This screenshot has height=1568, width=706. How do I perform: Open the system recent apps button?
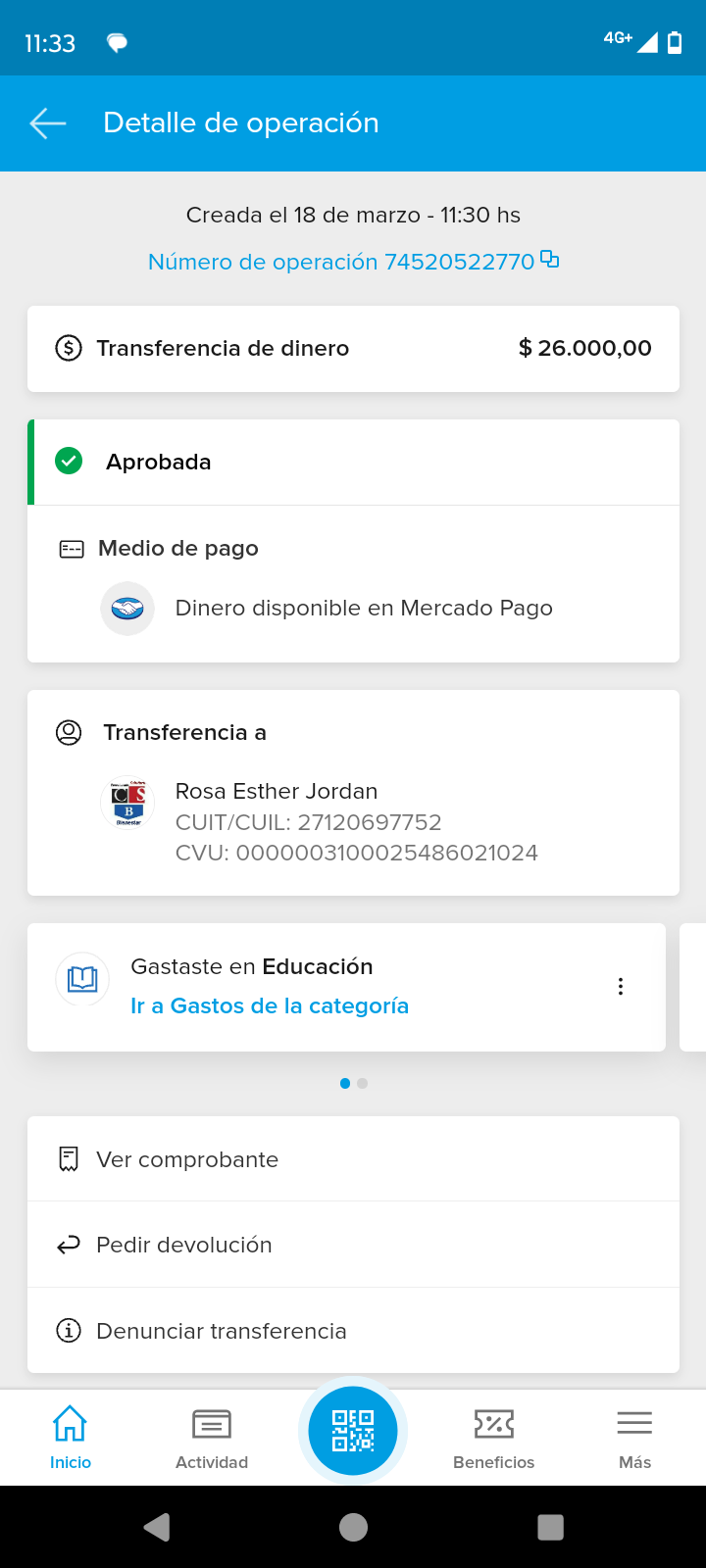pyautogui.click(x=551, y=1527)
